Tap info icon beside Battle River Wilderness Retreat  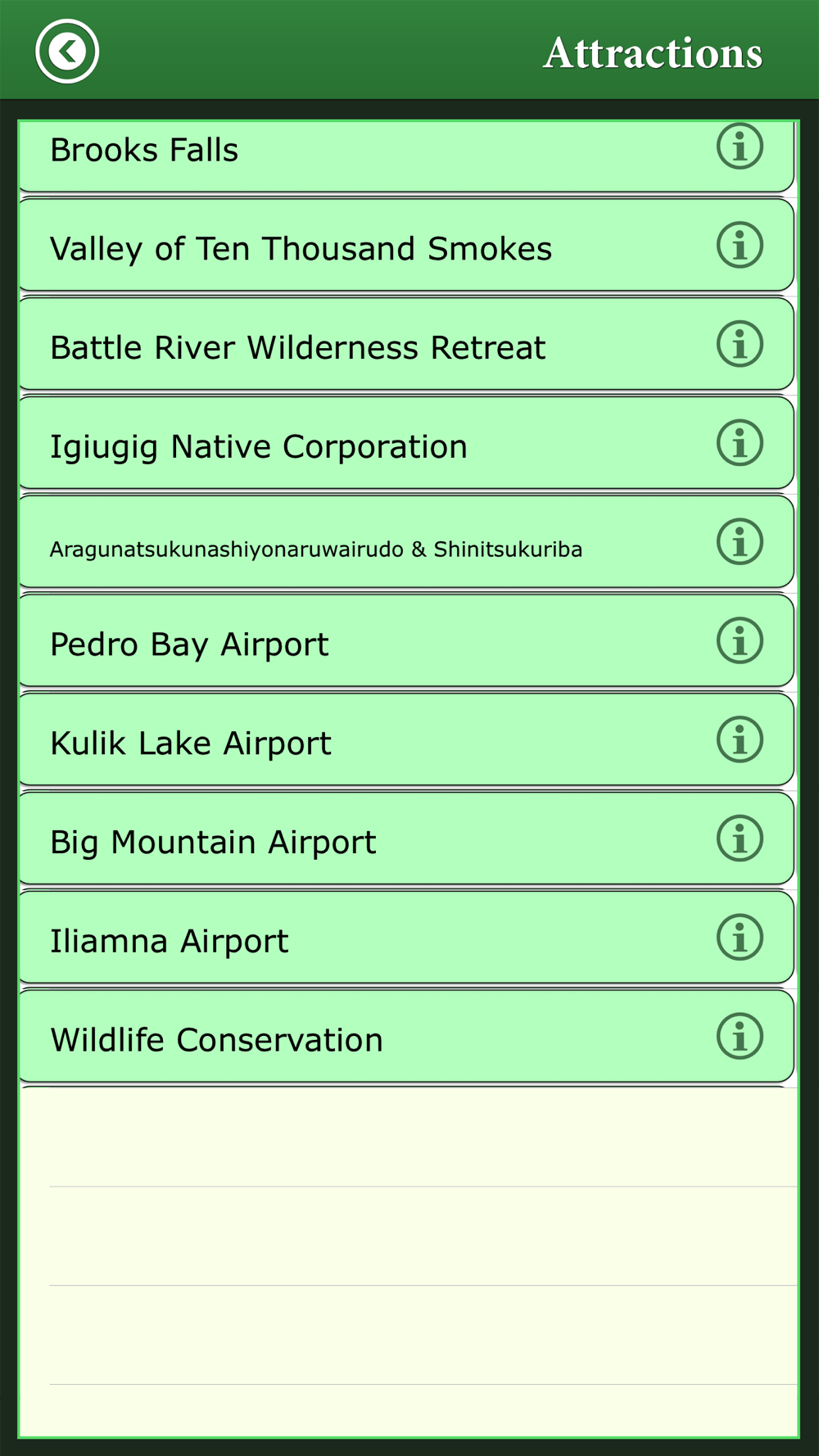pyautogui.click(x=740, y=344)
